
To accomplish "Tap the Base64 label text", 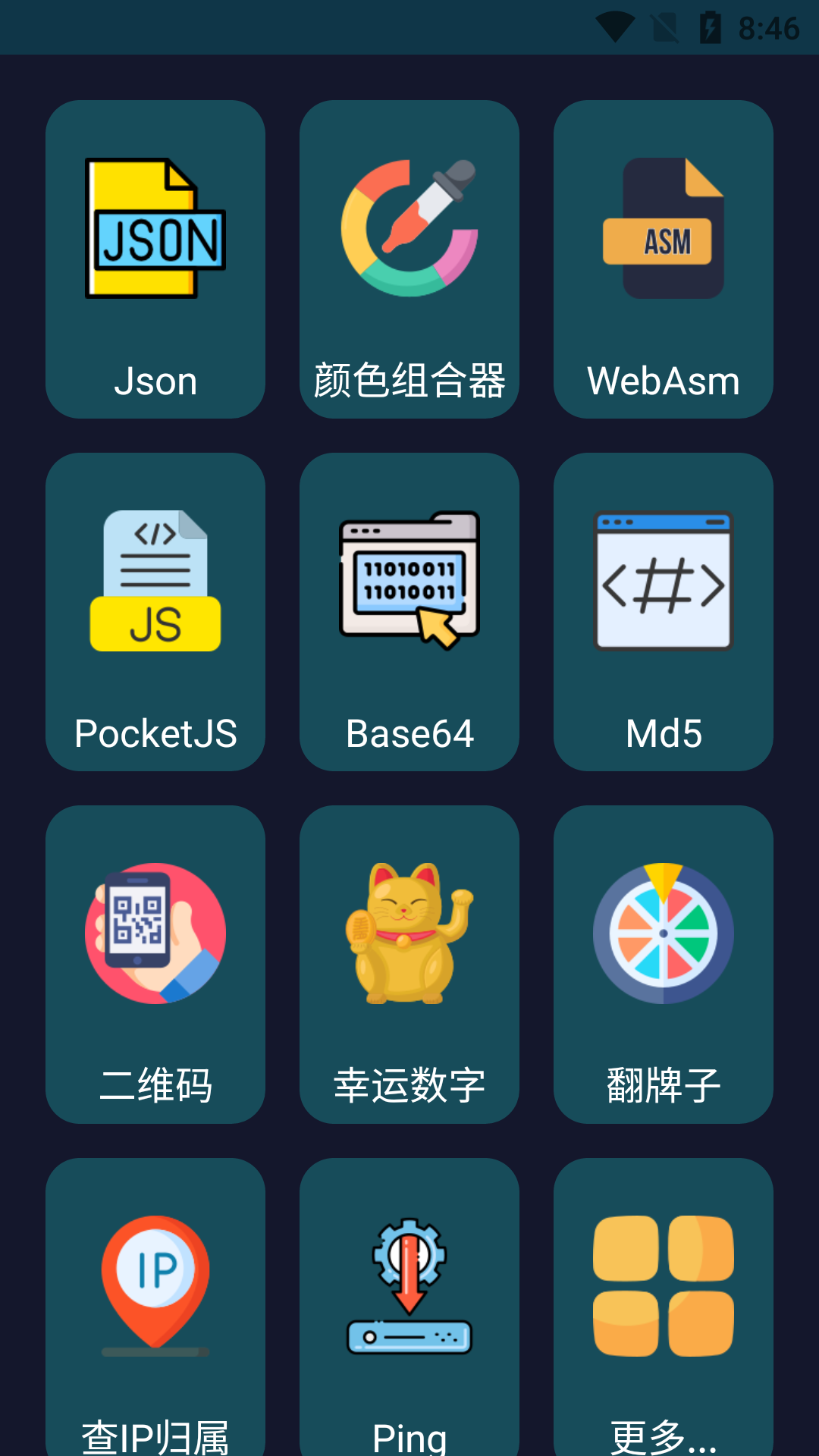I will (x=409, y=733).
